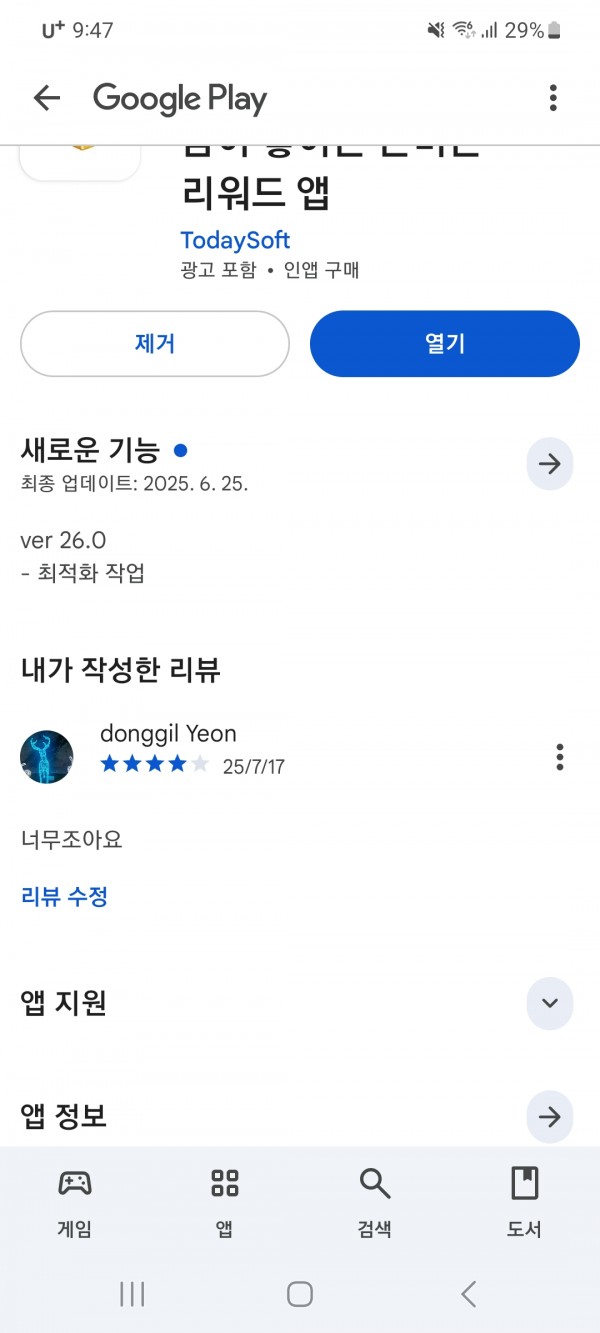
Task: Tap the 제거 uninstall button
Action: 155,344
